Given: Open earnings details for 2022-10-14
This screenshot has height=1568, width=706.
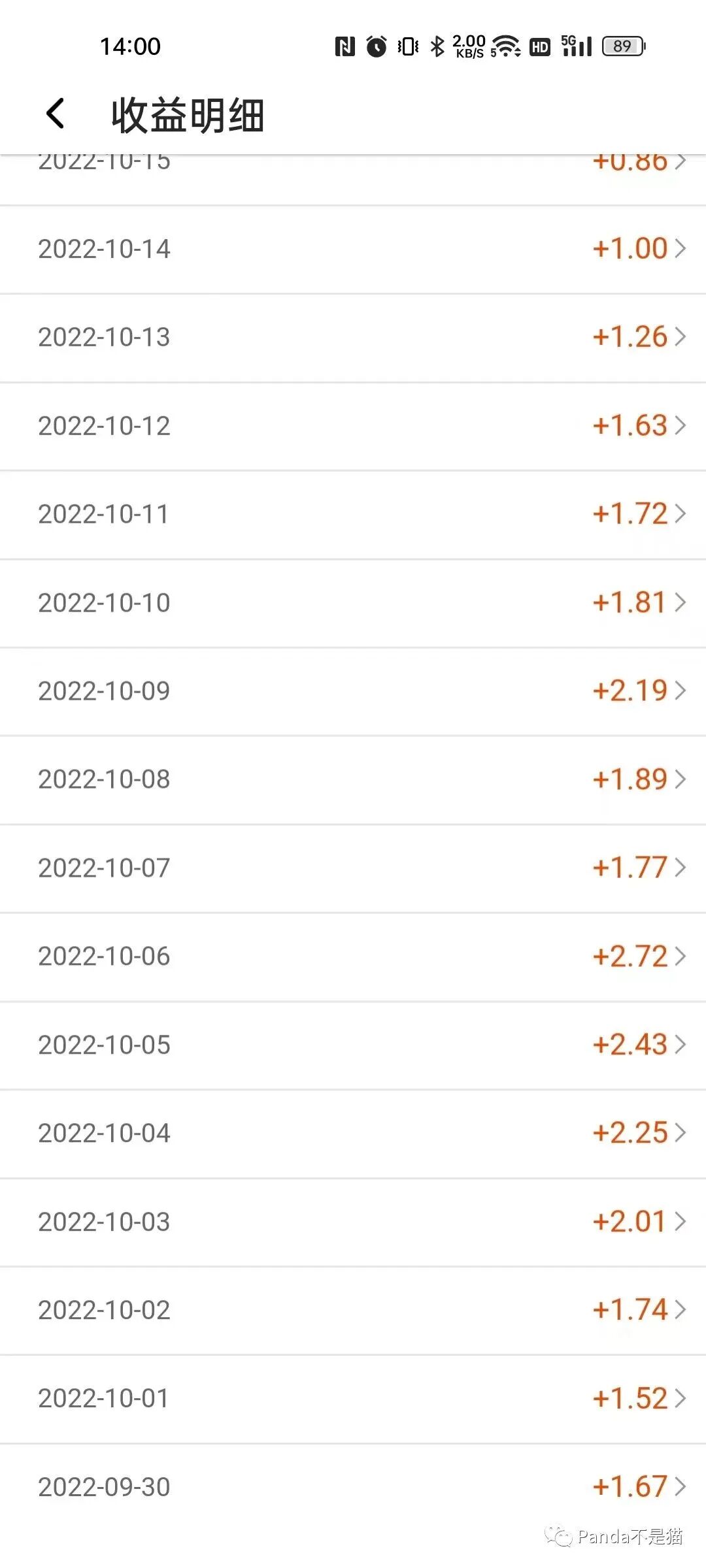Looking at the screenshot, I should (x=353, y=249).
